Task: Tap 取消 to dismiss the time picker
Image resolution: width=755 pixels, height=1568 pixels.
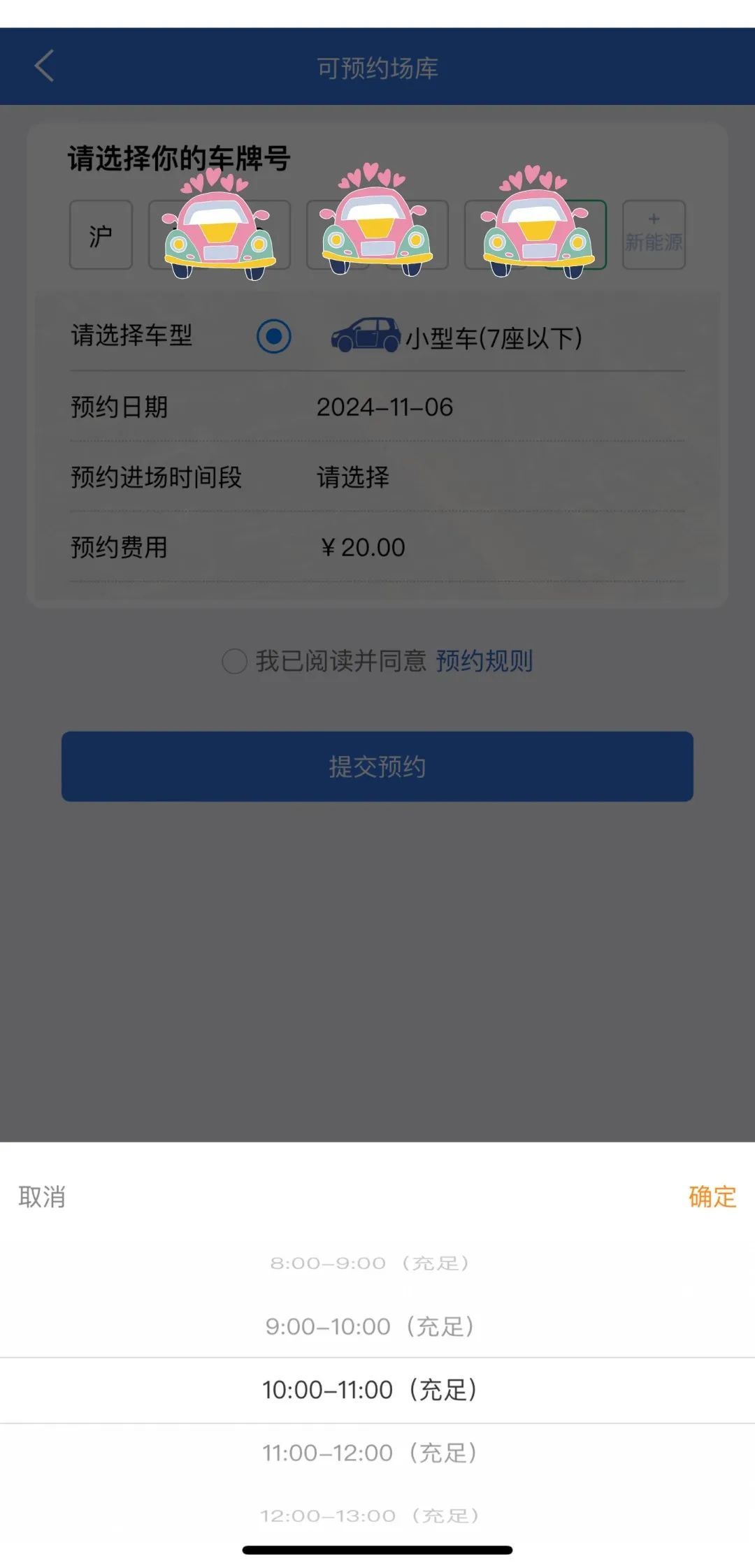Action: coord(42,1197)
